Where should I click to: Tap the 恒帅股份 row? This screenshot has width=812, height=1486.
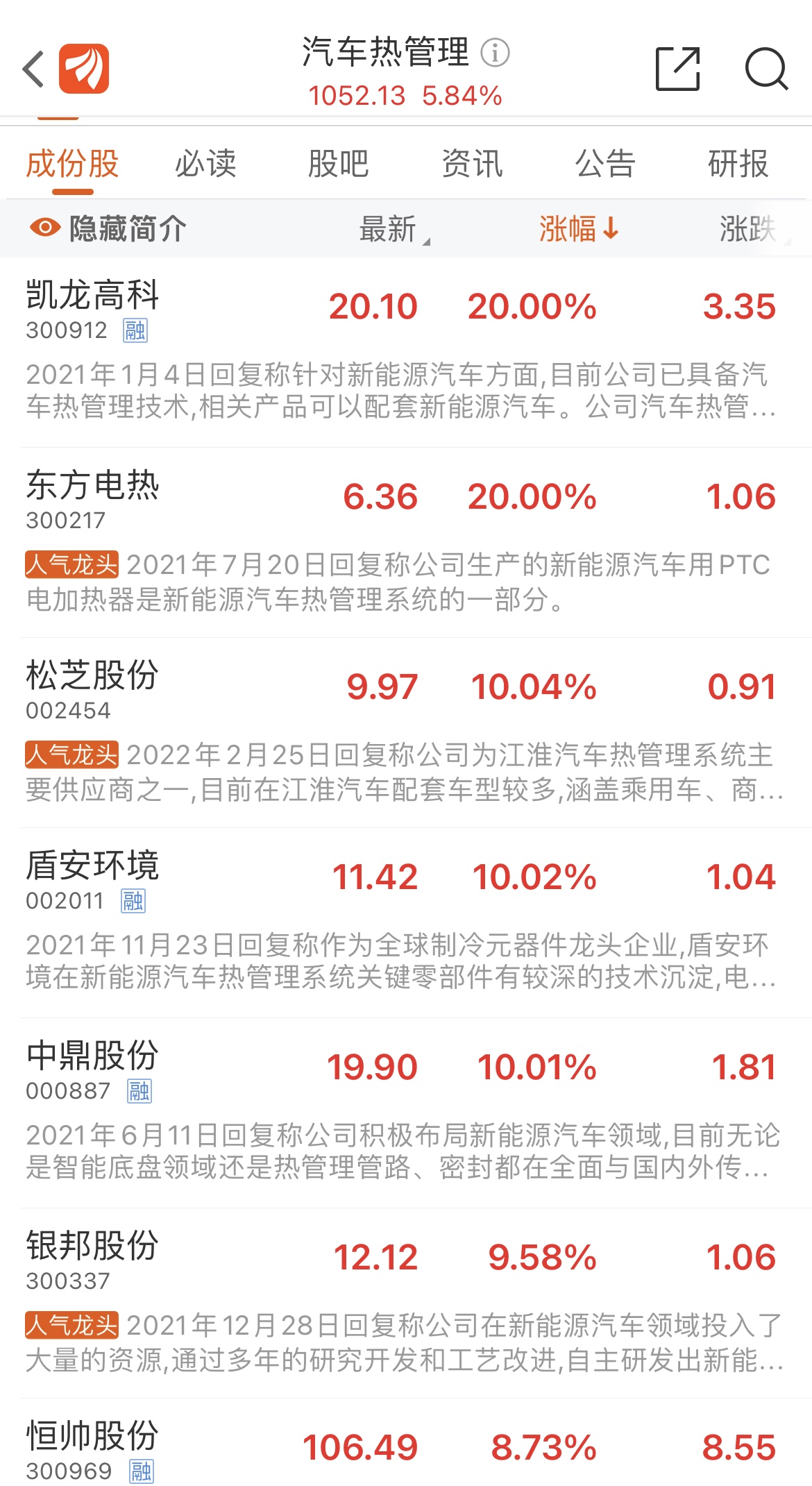click(x=92, y=1437)
